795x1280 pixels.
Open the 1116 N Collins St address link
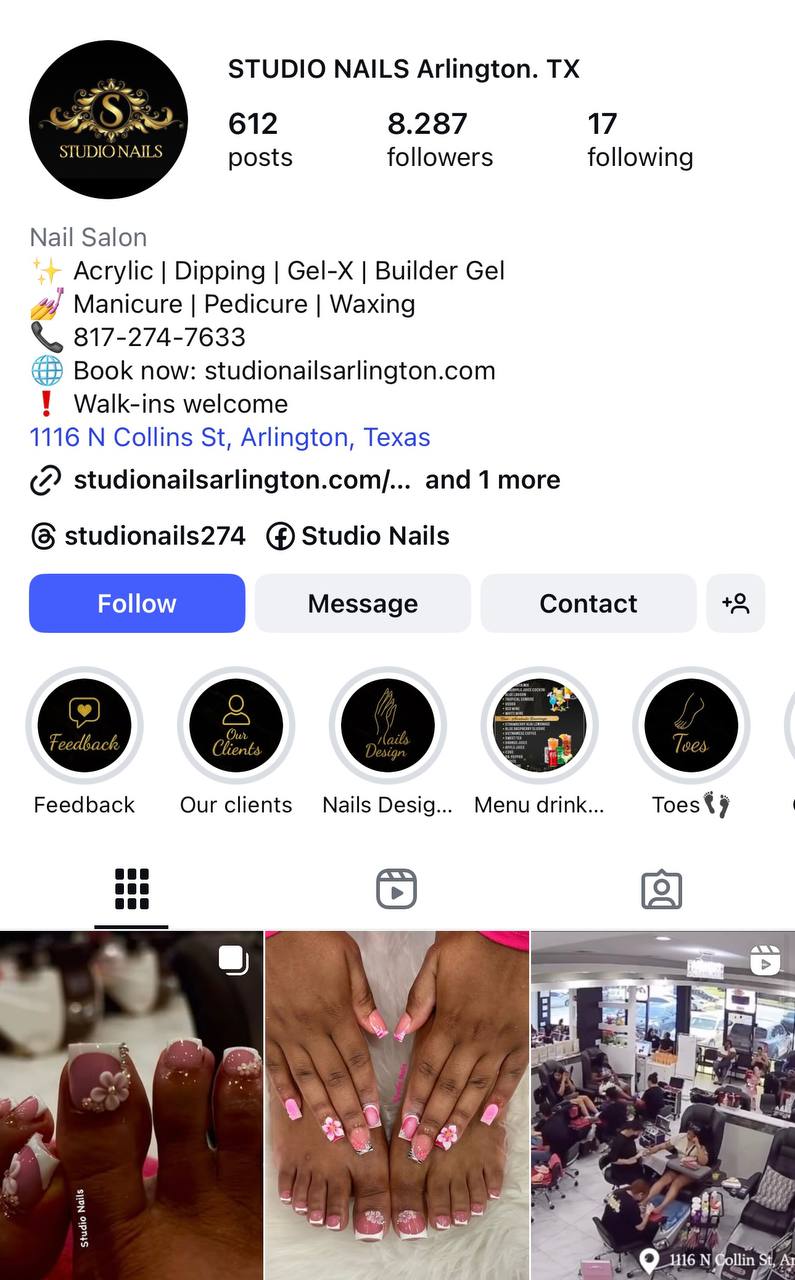pyautogui.click(x=230, y=437)
